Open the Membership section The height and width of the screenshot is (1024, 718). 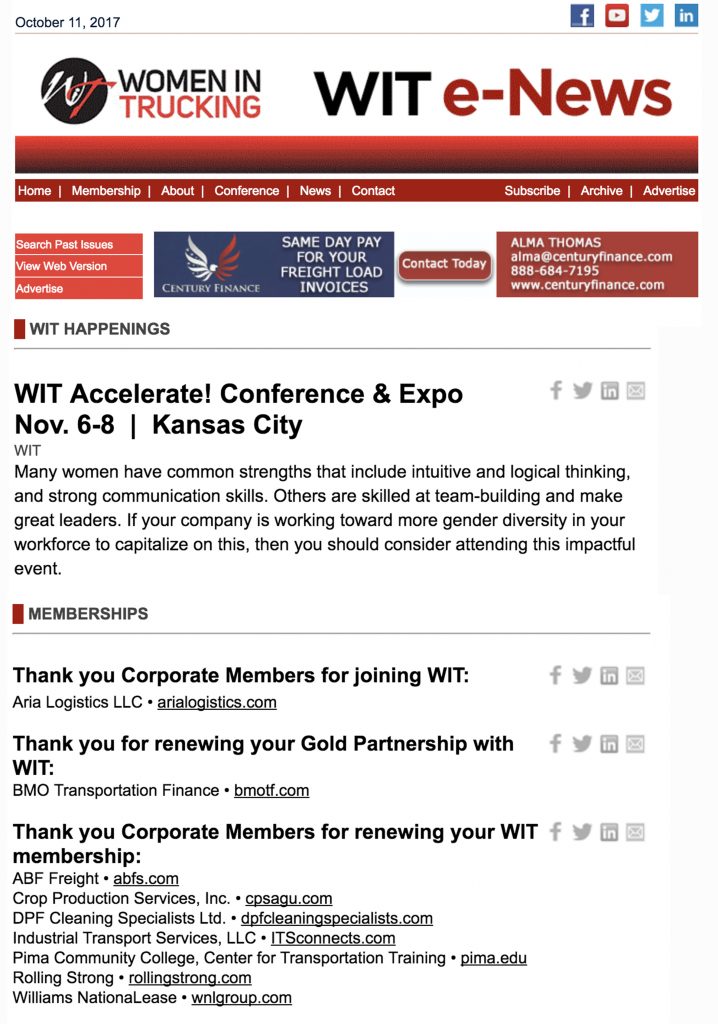pos(106,191)
